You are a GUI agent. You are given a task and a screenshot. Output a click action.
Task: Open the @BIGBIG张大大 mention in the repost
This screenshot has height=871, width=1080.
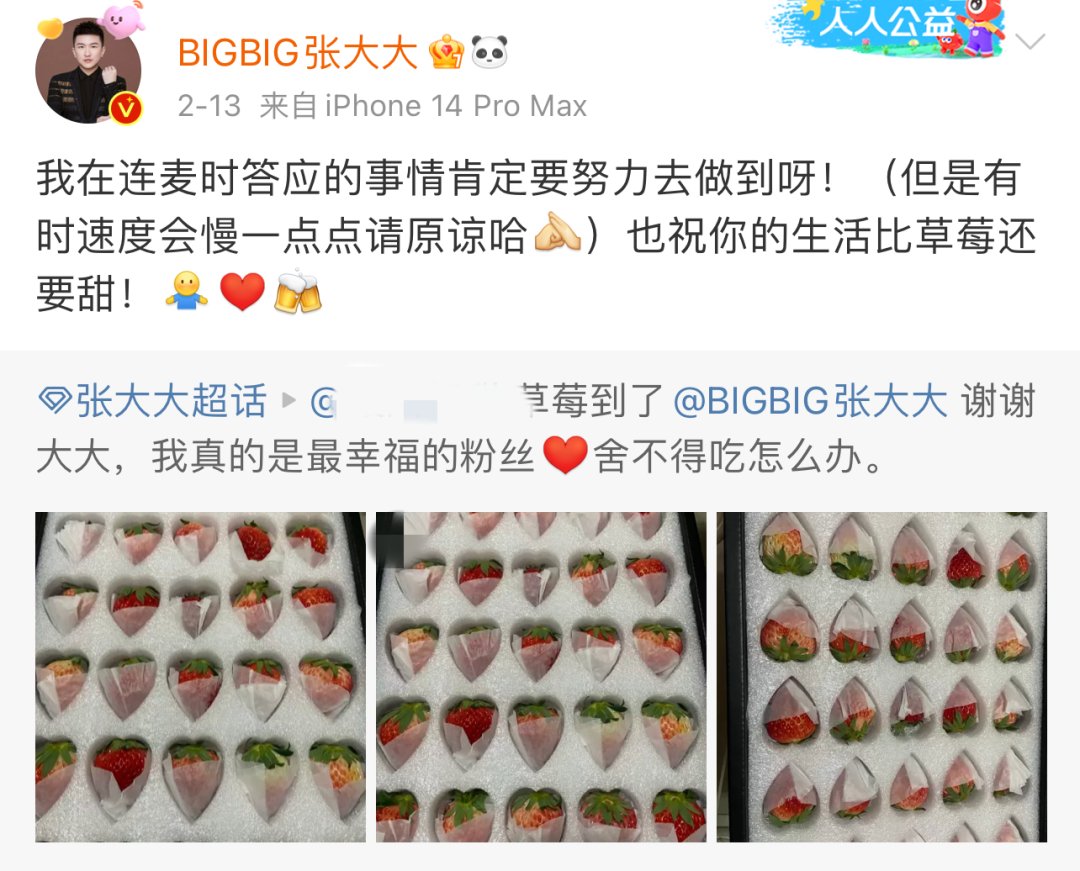(x=810, y=402)
